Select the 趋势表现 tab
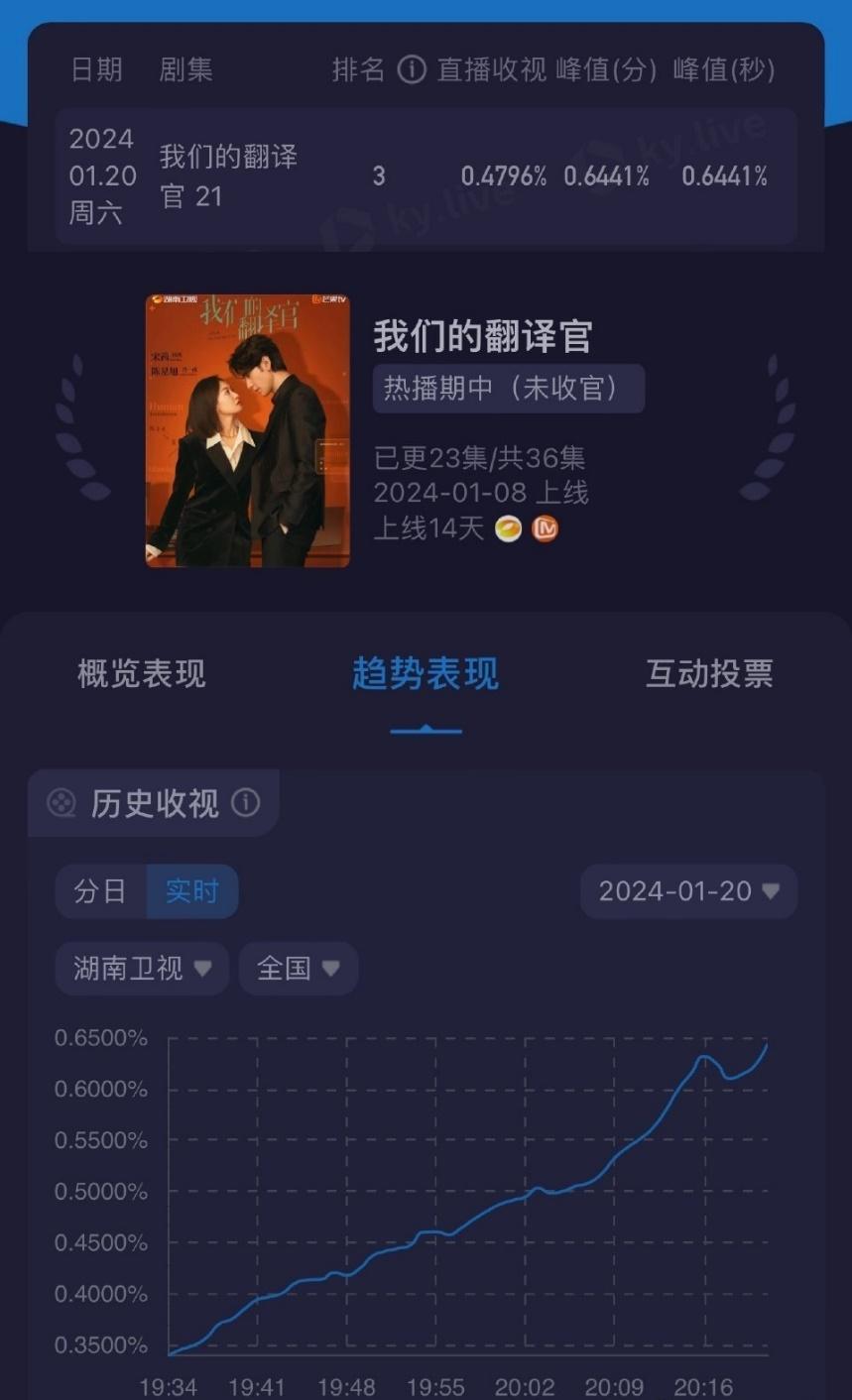Image resolution: width=852 pixels, height=1400 pixels. pyautogui.click(x=426, y=674)
